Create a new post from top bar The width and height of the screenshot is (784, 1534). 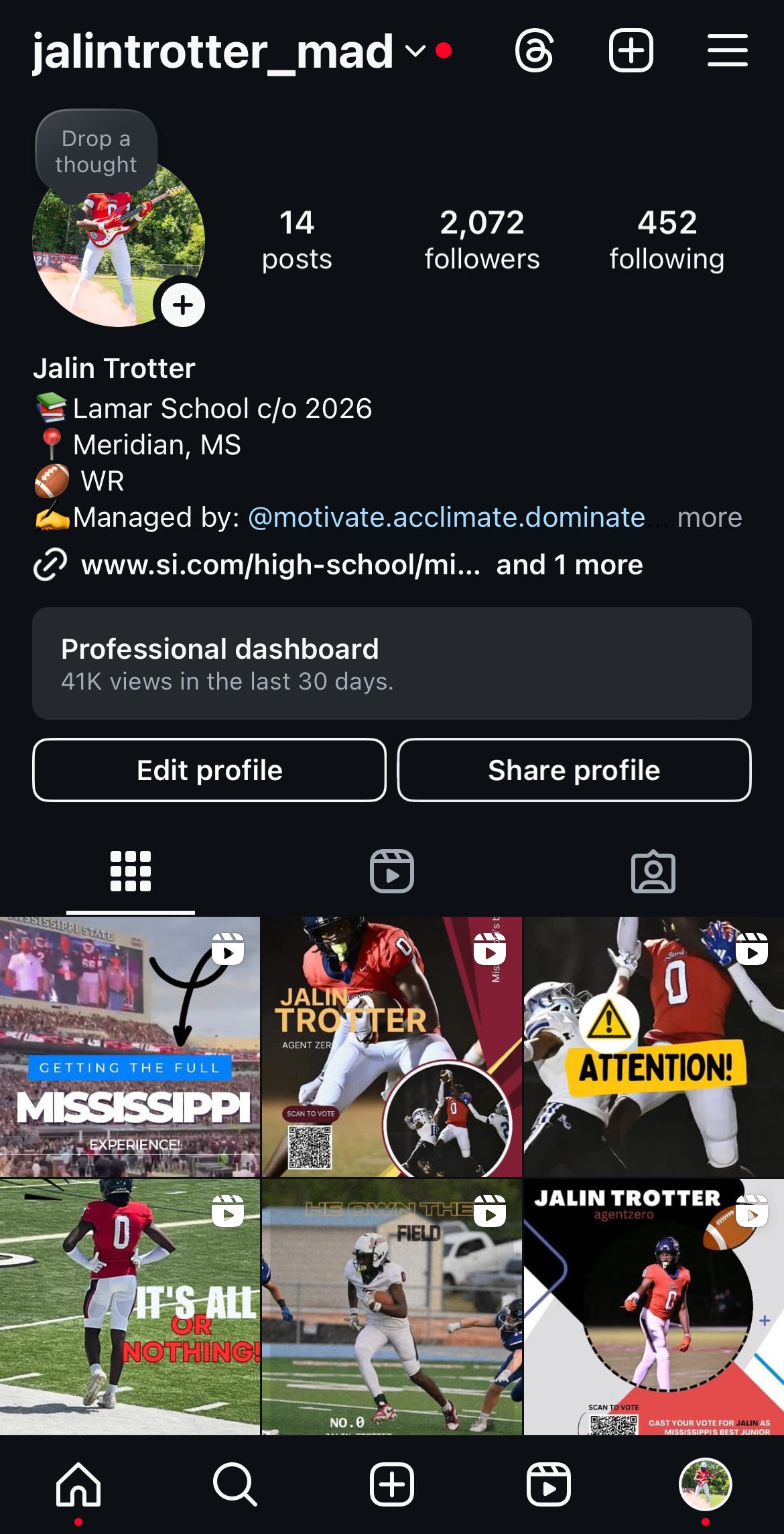click(x=631, y=51)
